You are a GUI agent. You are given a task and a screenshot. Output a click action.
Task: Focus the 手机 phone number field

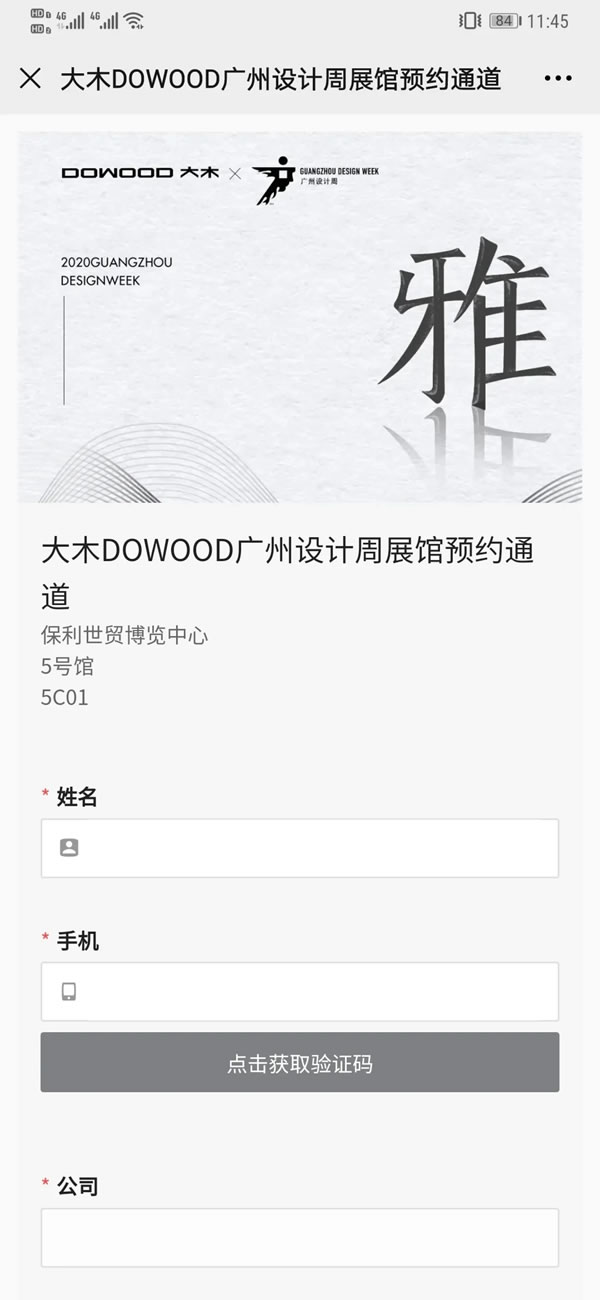pyautogui.click(x=300, y=992)
